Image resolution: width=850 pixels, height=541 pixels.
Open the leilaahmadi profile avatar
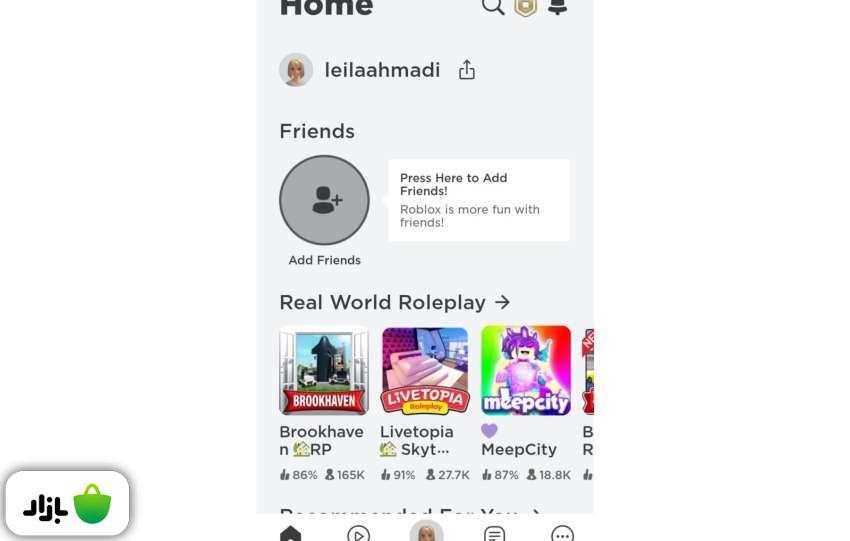(x=296, y=70)
